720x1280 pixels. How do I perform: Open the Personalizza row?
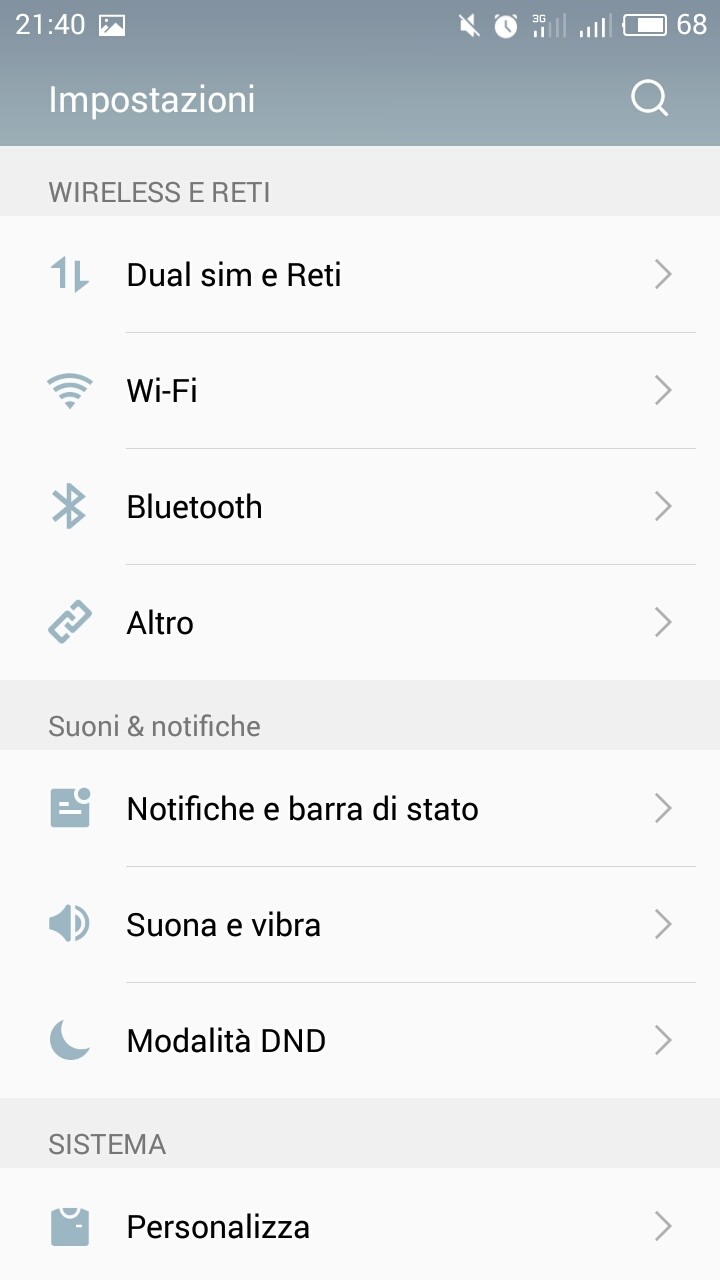[x=360, y=1225]
